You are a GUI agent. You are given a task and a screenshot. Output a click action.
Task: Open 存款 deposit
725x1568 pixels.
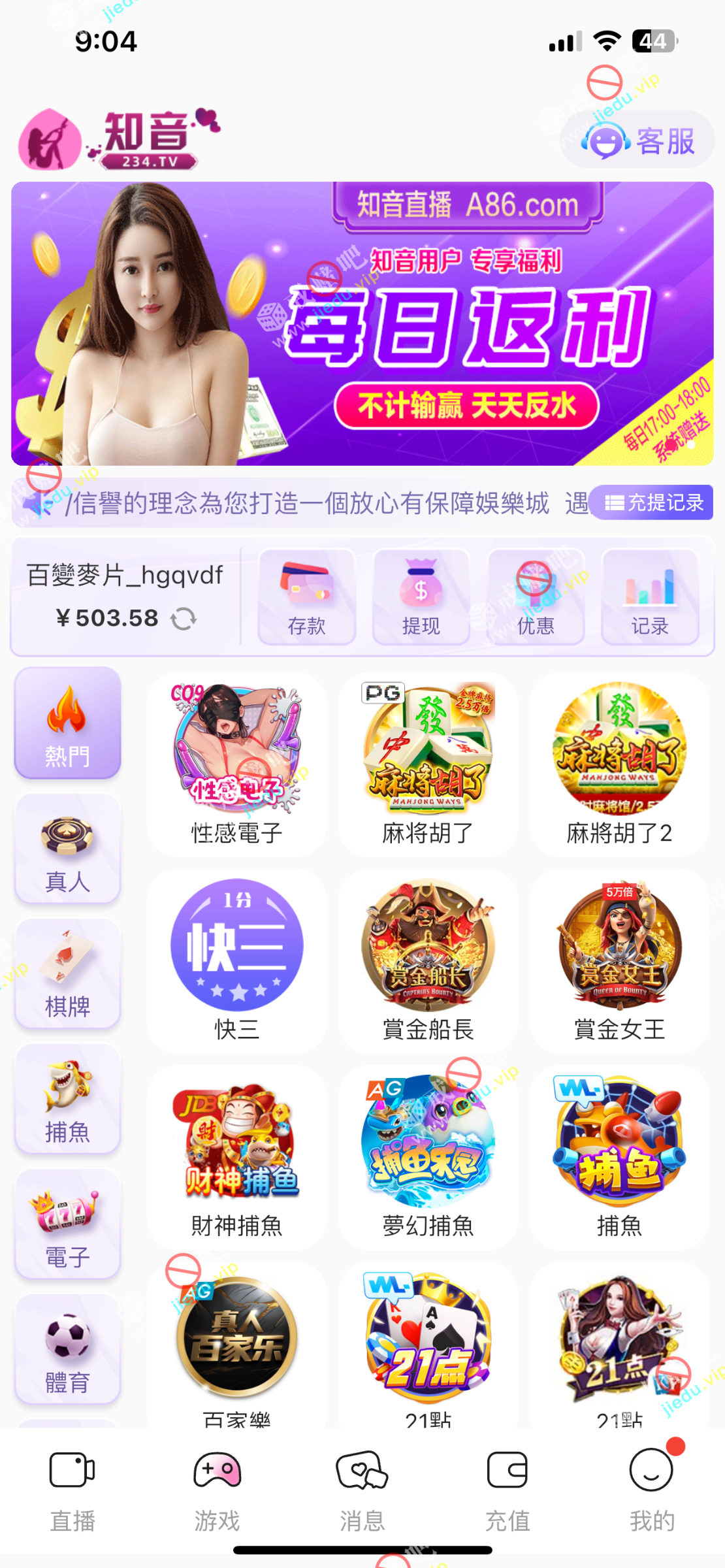pos(306,596)
